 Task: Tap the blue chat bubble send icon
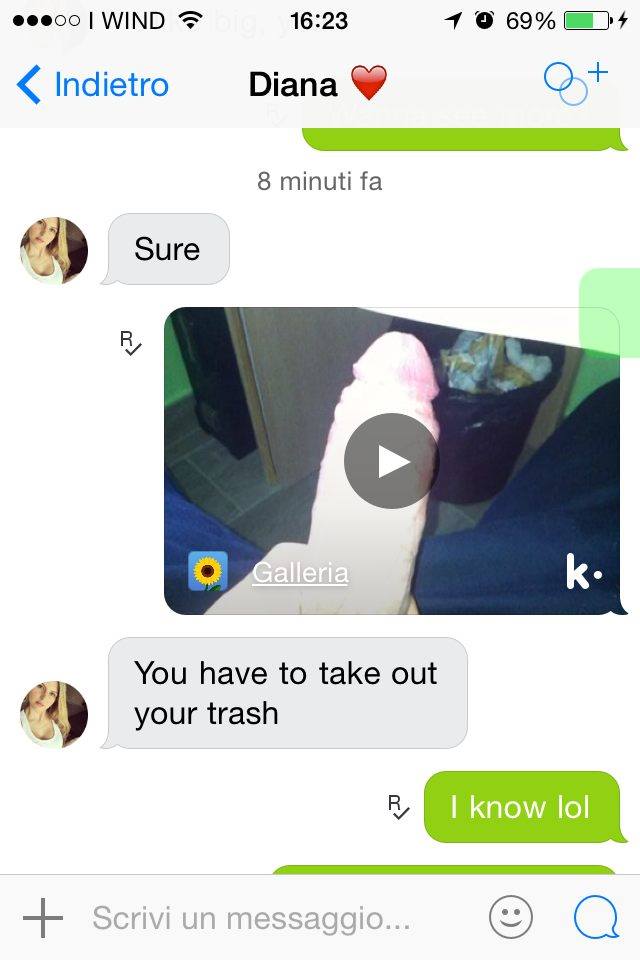(x=597, y=917)
